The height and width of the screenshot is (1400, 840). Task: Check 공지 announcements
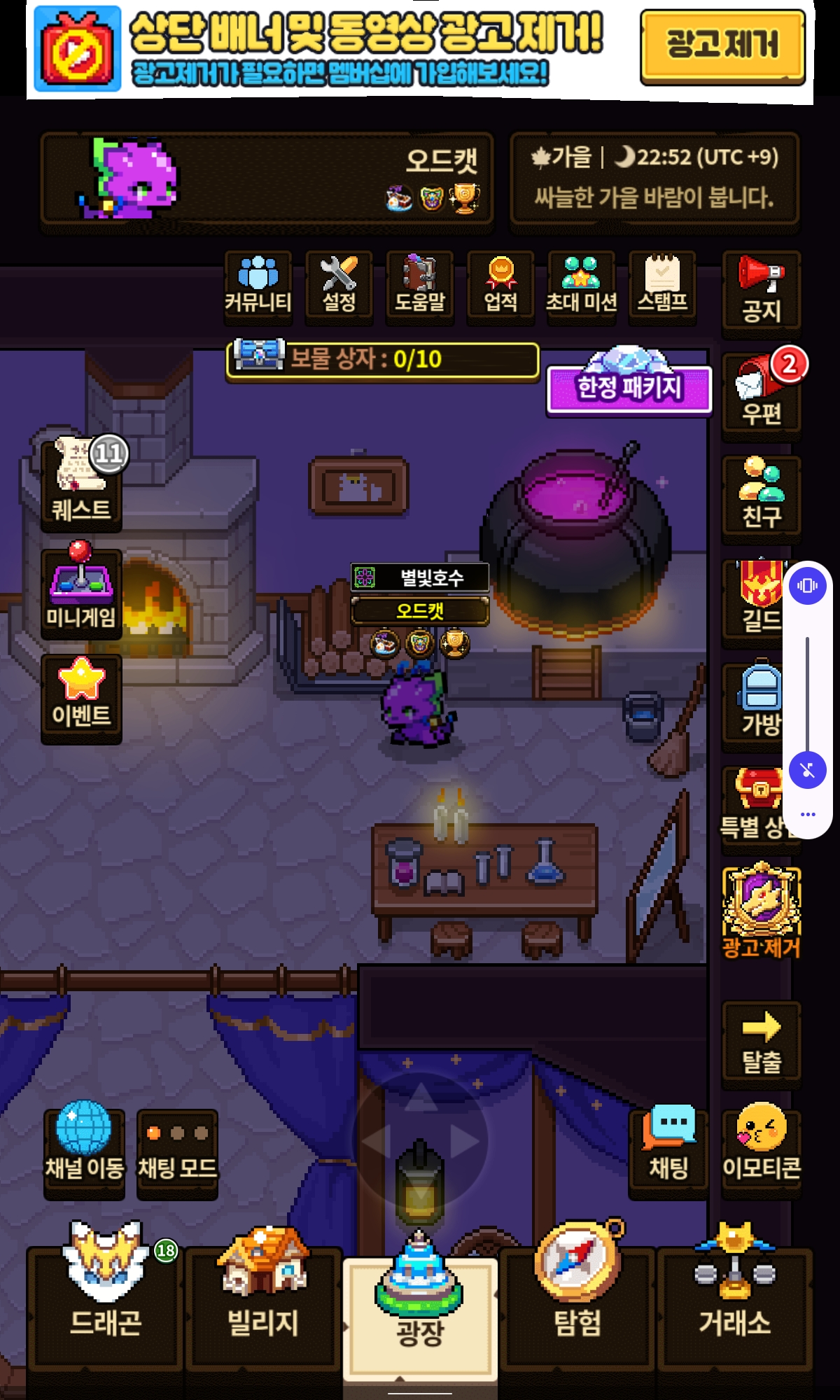pyautogui.click(x=761, y=290)
